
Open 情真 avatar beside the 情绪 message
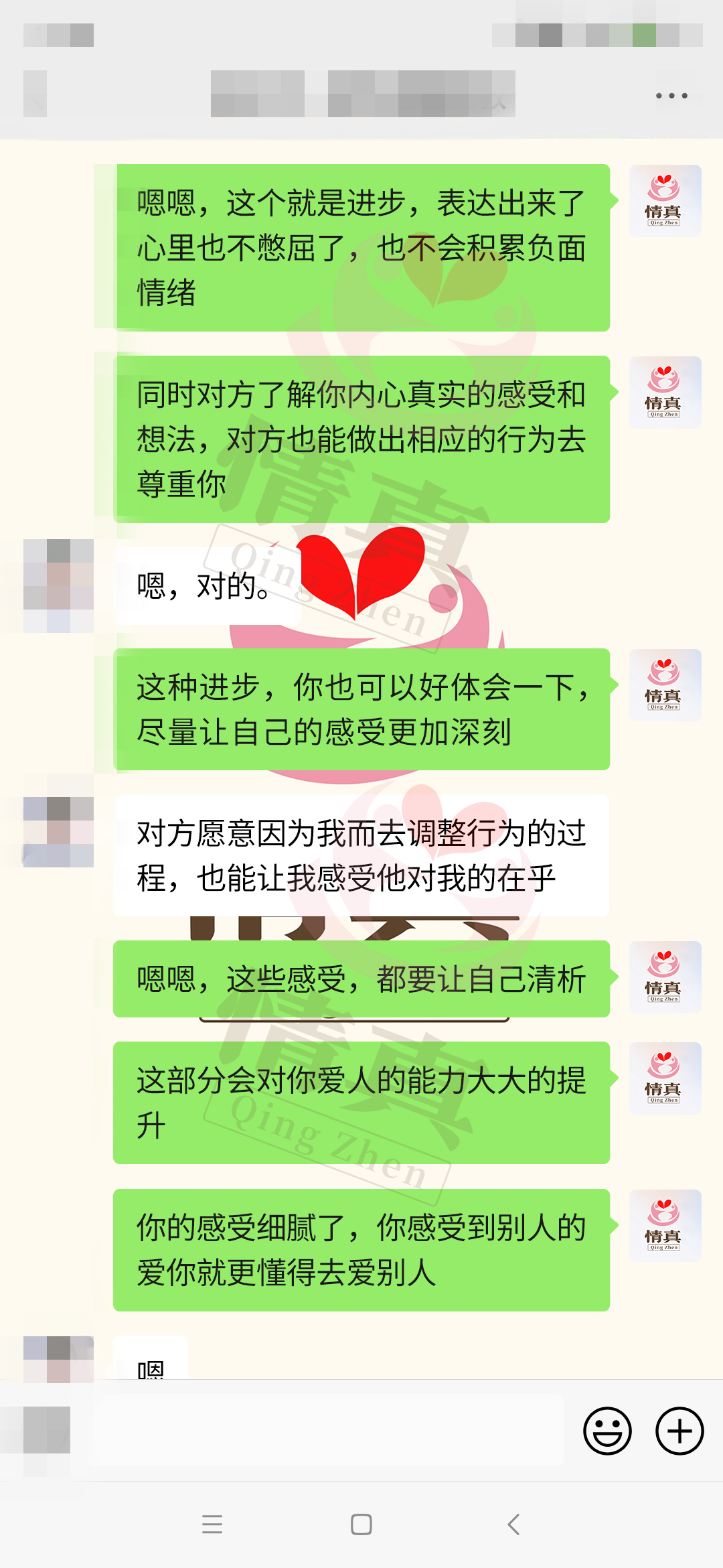[x=665, y=201]
